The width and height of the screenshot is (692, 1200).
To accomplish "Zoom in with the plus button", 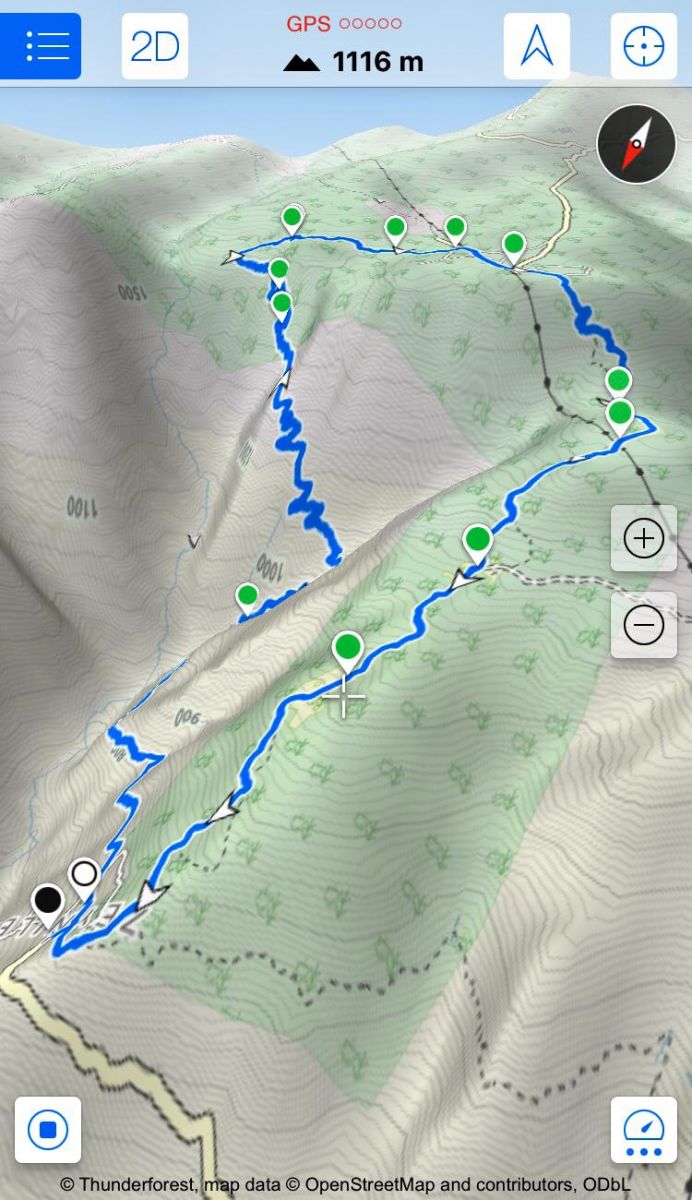I will [x=643, y=539].
